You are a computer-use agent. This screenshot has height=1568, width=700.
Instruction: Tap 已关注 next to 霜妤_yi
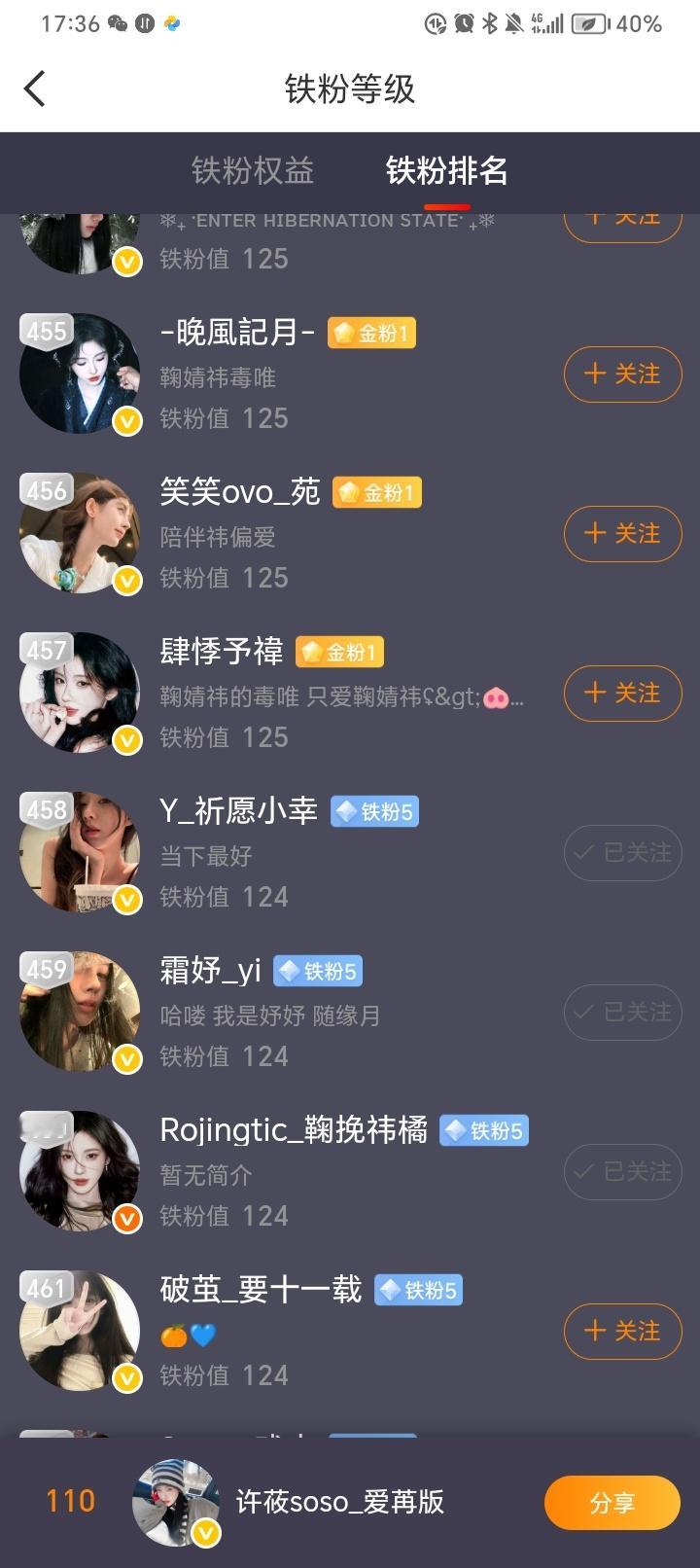click(x=622, y=1013)
